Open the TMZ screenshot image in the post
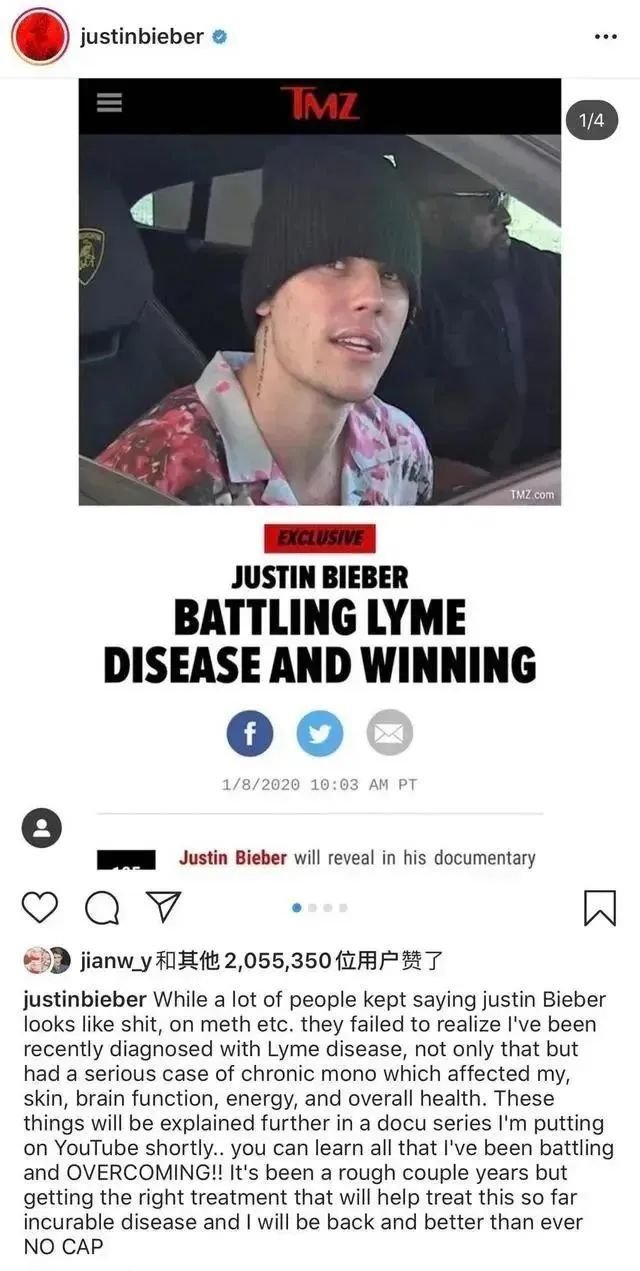This screenshot has height=1271, width=640. click(320, 400)
